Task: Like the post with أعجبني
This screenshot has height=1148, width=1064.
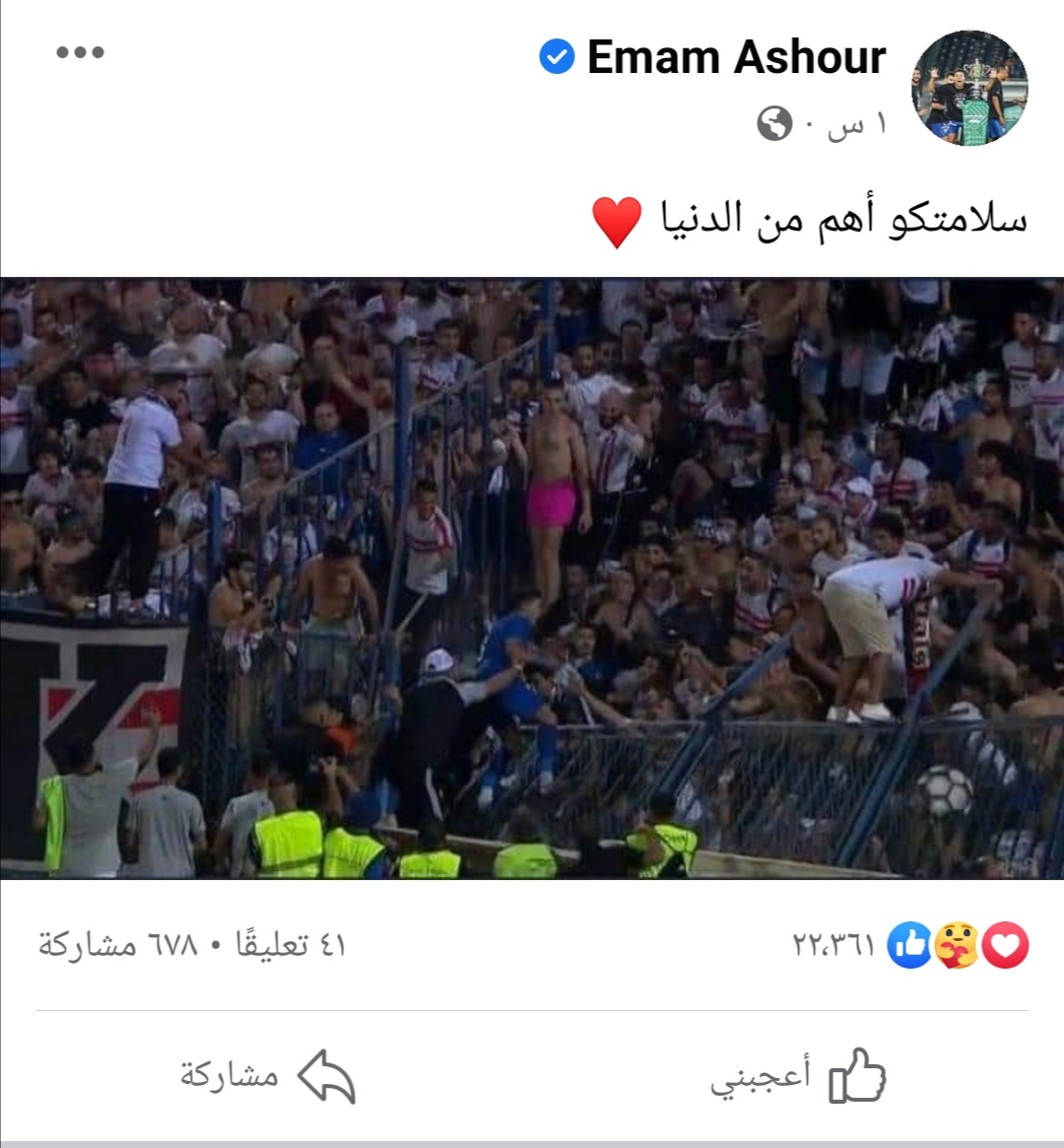Action: pos(798,1075)
